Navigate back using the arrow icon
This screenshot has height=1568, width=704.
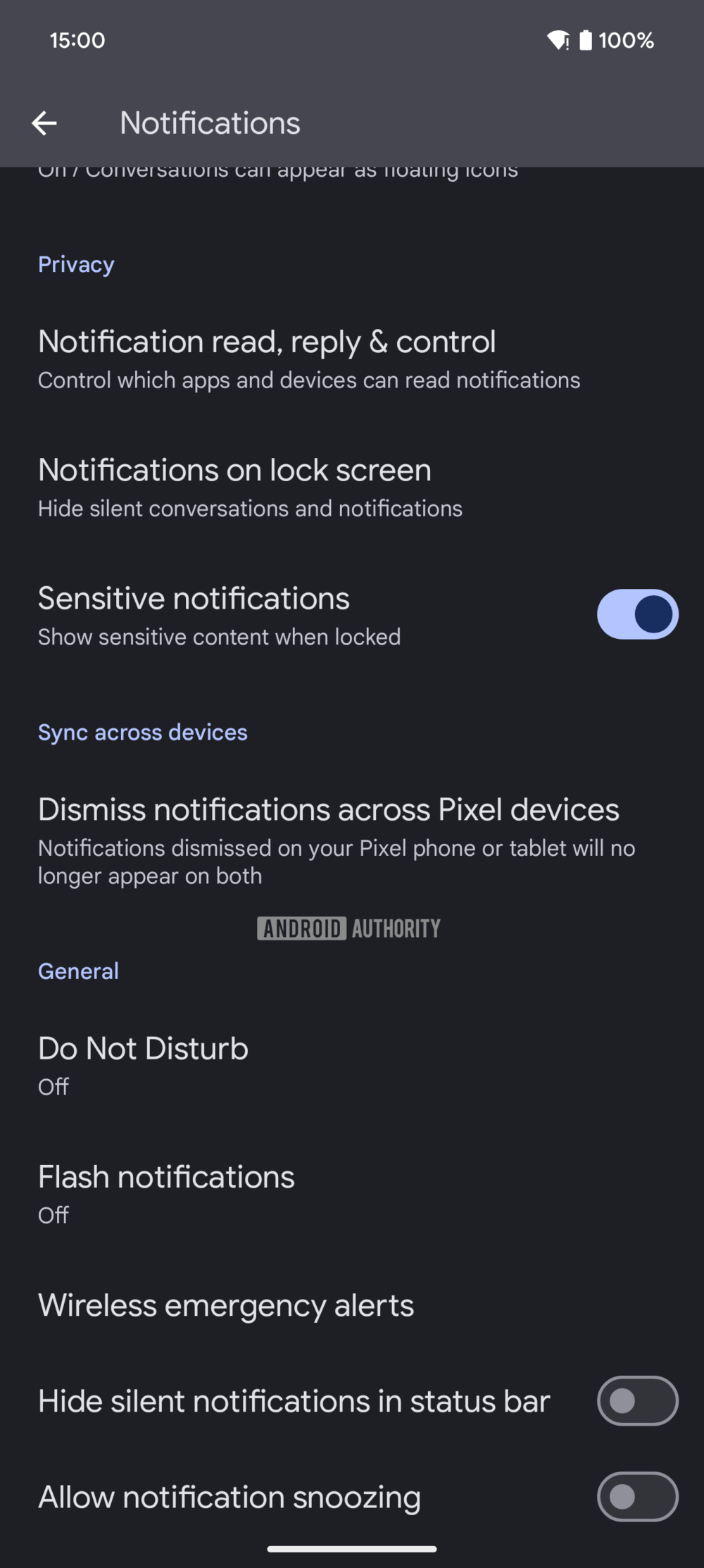[x=44, y=123]
